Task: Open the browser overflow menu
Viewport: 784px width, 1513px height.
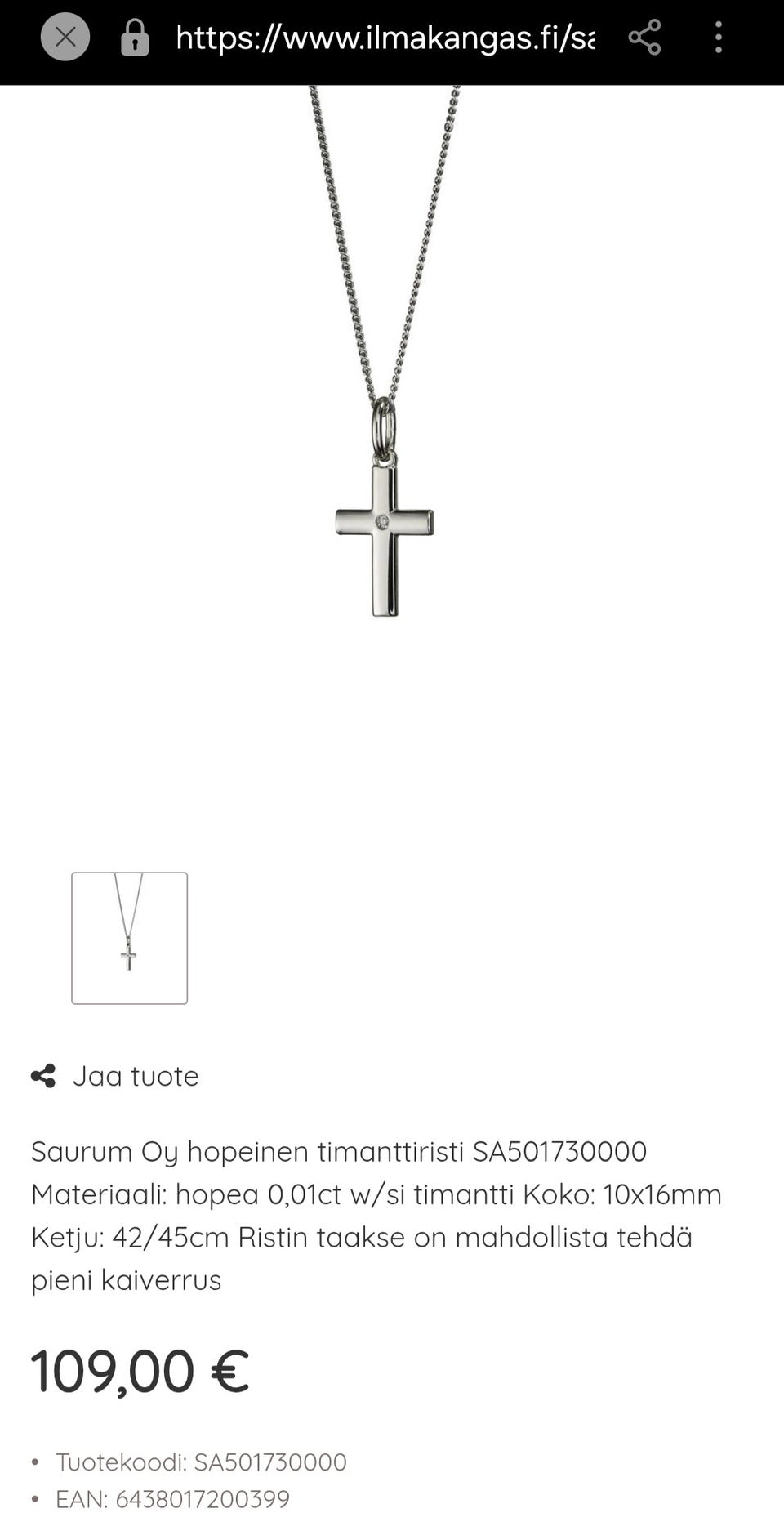Action: coord(719,38)
